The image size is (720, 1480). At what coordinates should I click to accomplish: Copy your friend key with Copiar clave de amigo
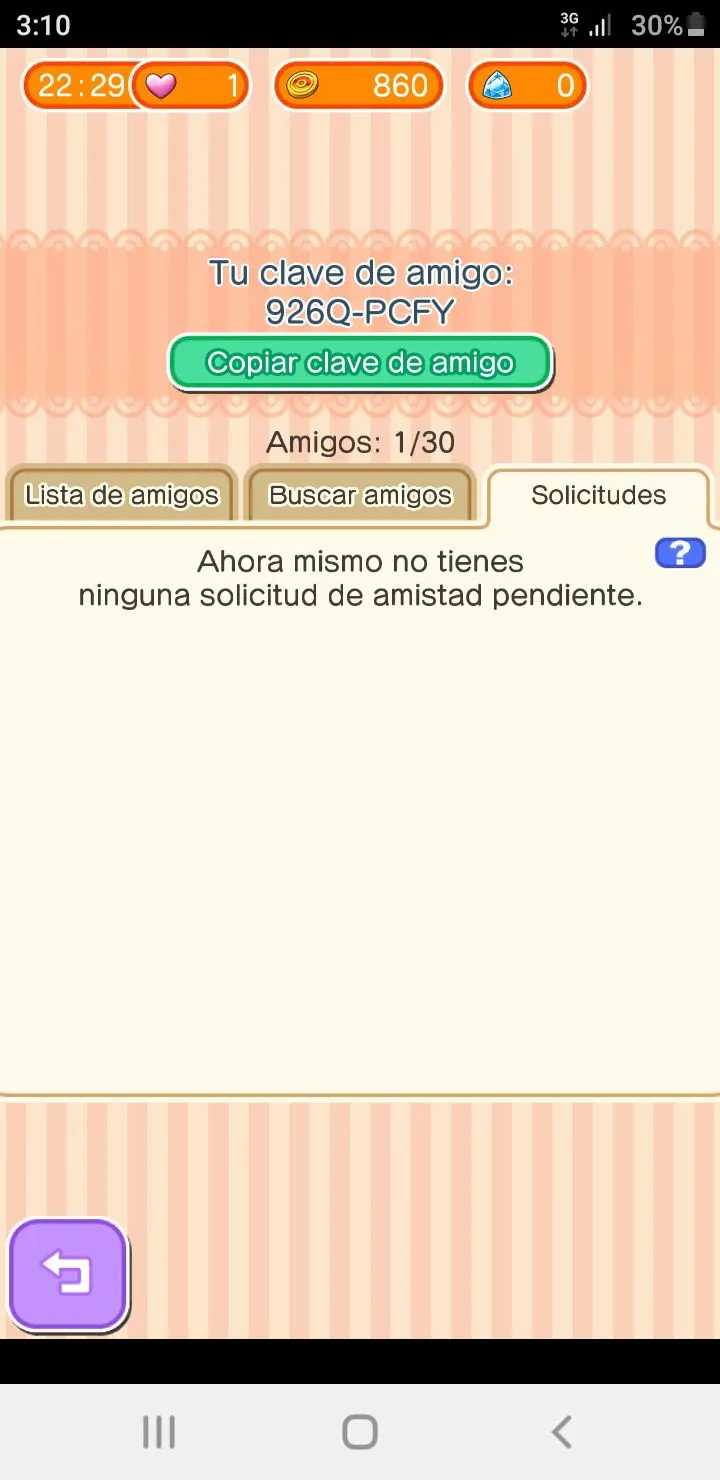(x=360, y=362)
